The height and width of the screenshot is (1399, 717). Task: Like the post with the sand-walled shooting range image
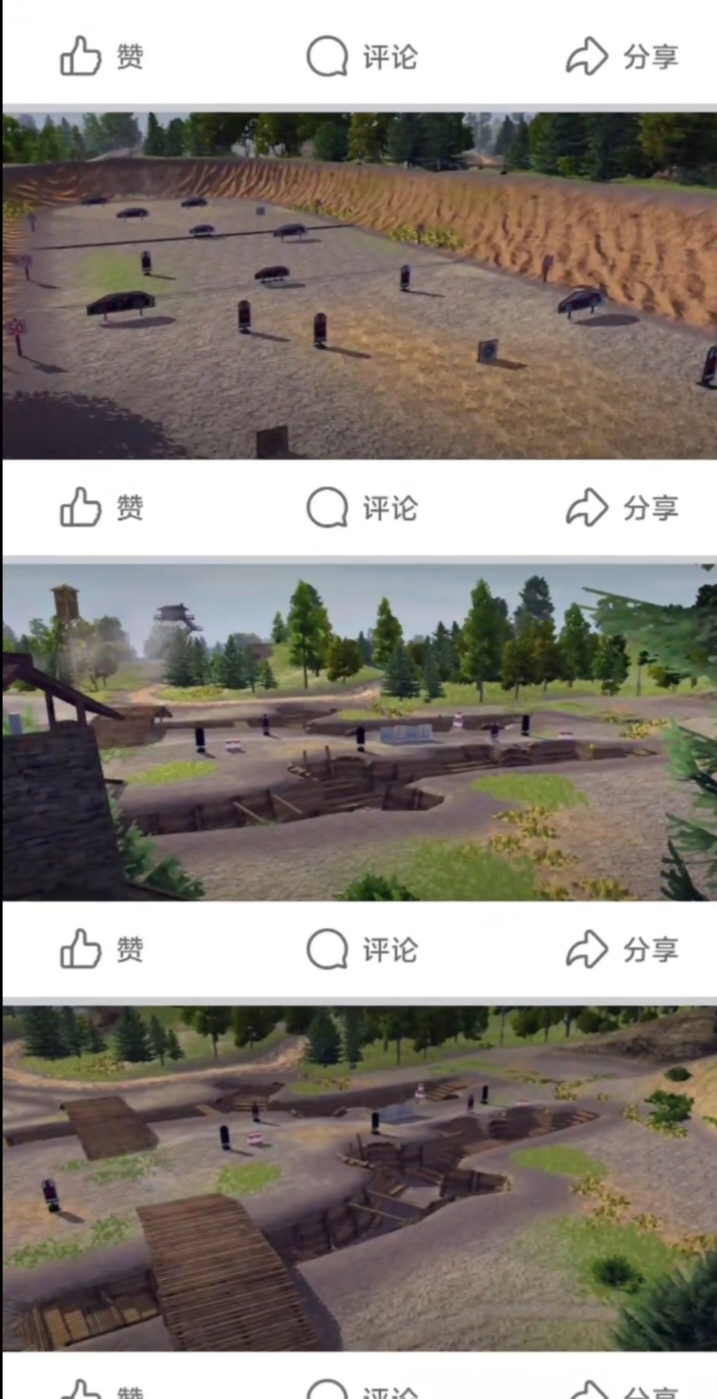coord(101,508)
